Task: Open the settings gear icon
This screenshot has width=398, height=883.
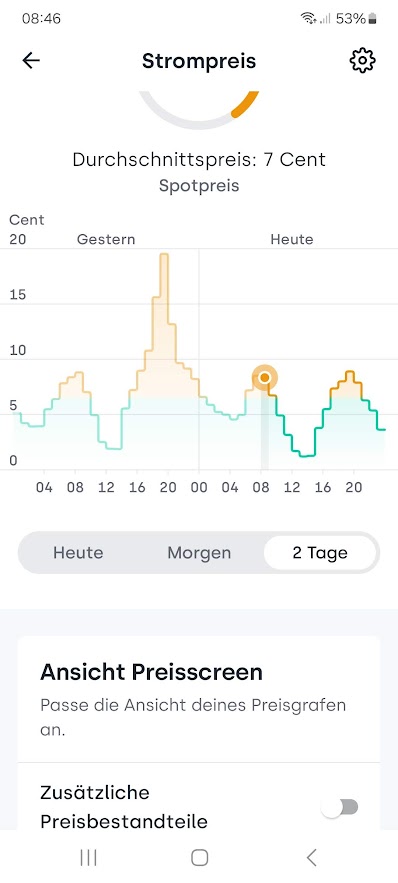Action: pyautogui.click(x=363, y=61)
